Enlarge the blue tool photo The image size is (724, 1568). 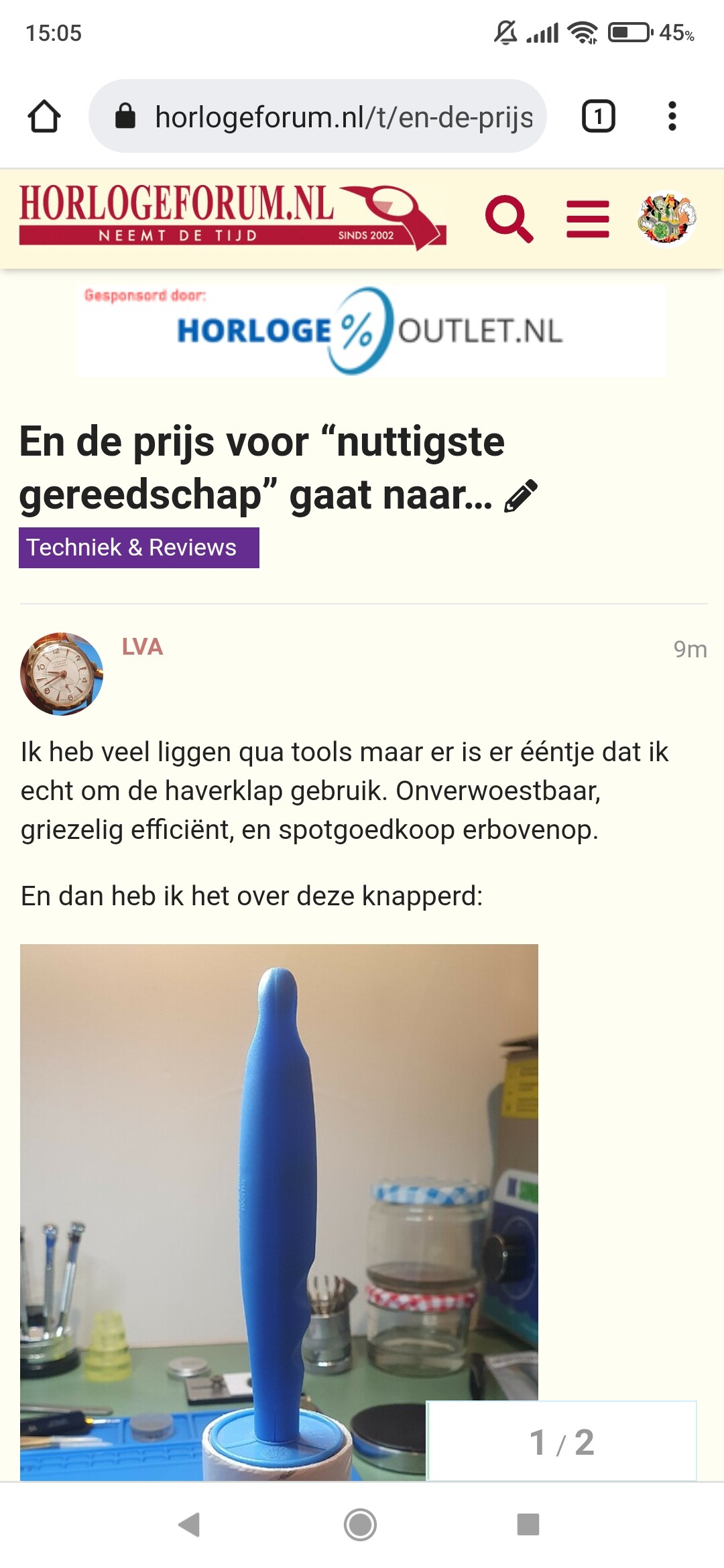[279, 1212]
